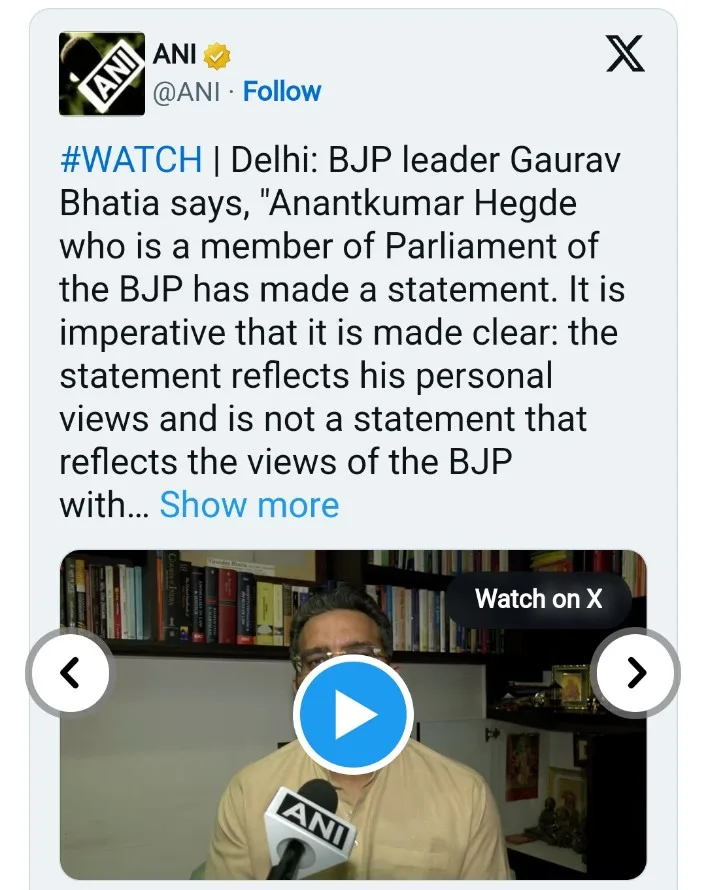Open the #WATCH hashtag
The height and width of the screenshot is (890, 706).
pos(130,159)
